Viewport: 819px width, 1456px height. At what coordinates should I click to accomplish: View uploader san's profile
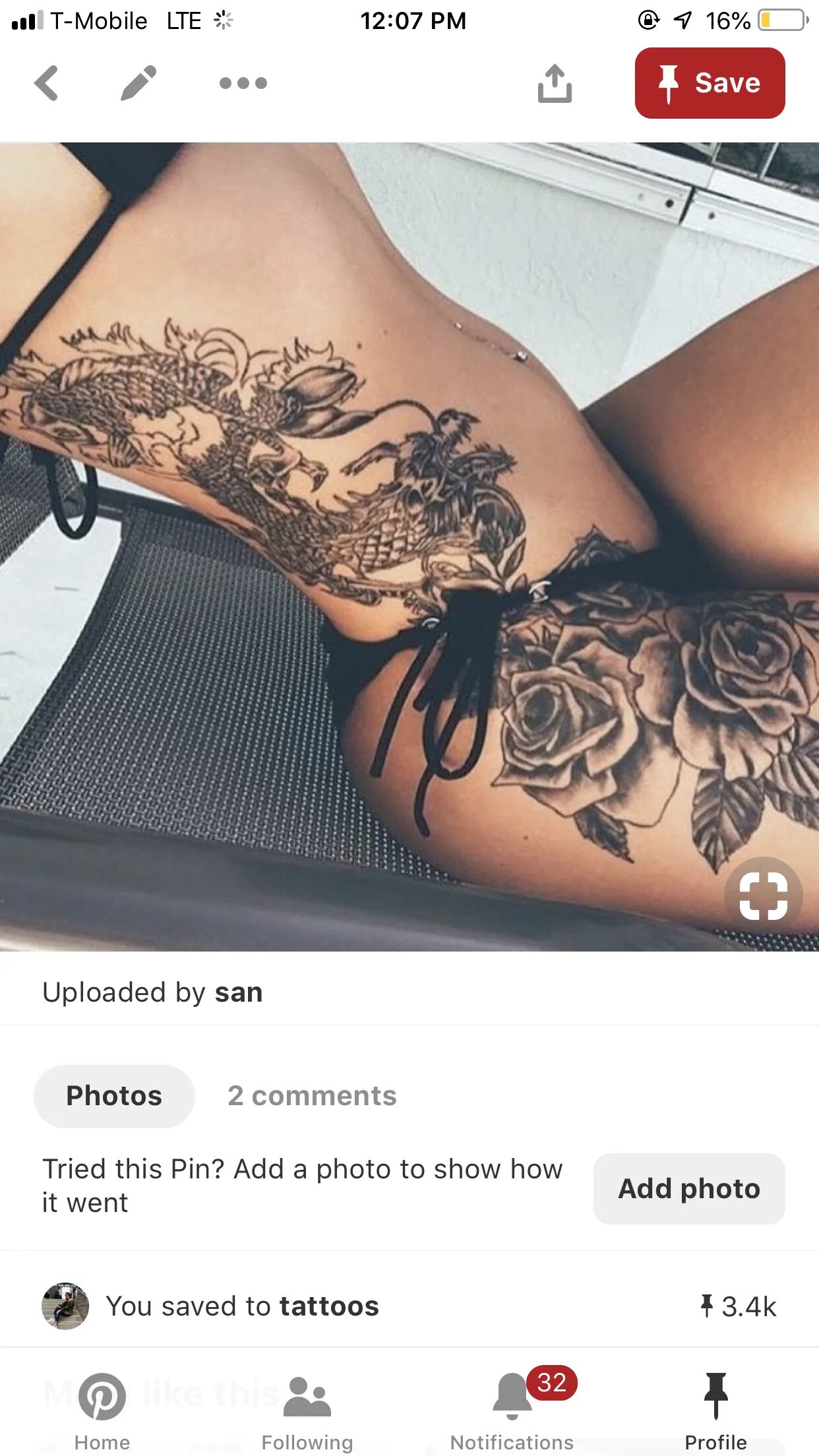[239, 992]
